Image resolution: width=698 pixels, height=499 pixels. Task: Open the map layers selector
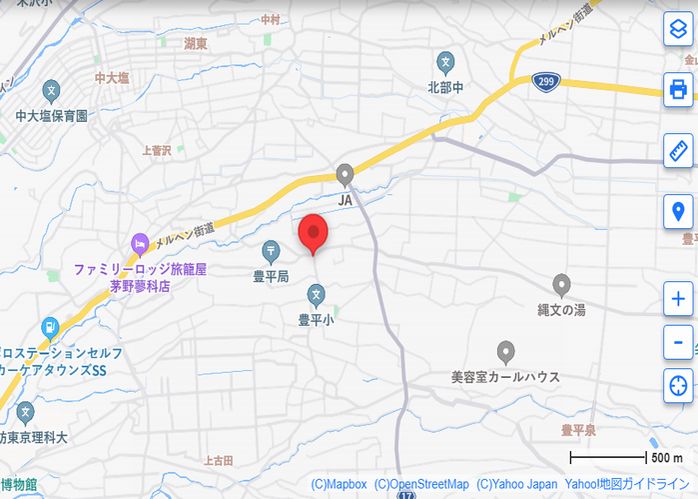point(678,30)
